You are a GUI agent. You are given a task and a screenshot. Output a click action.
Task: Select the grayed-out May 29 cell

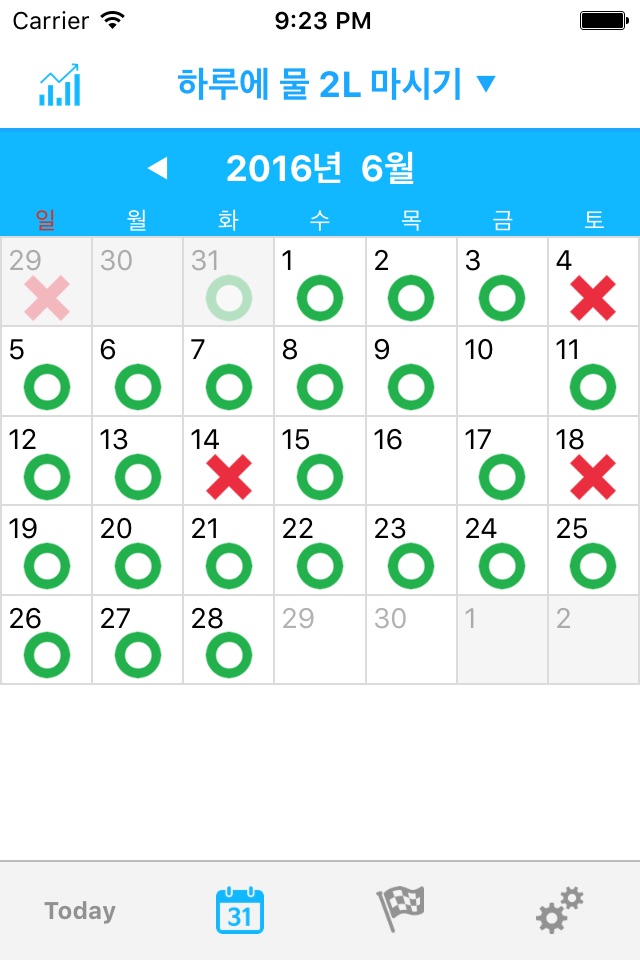point(46,281)
